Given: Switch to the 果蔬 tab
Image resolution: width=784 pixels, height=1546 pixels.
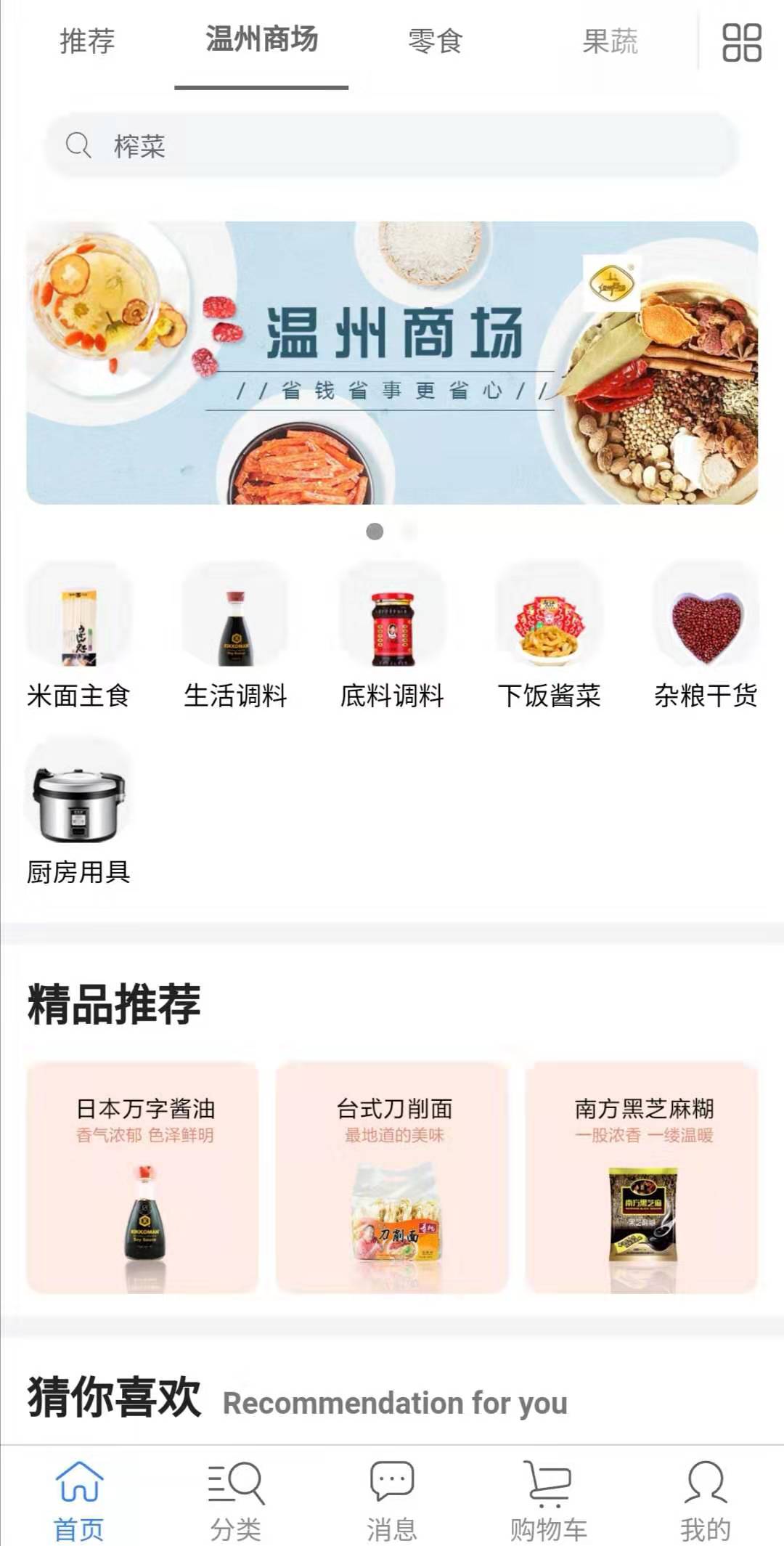Looking at the screenshot, I should 610,41.
